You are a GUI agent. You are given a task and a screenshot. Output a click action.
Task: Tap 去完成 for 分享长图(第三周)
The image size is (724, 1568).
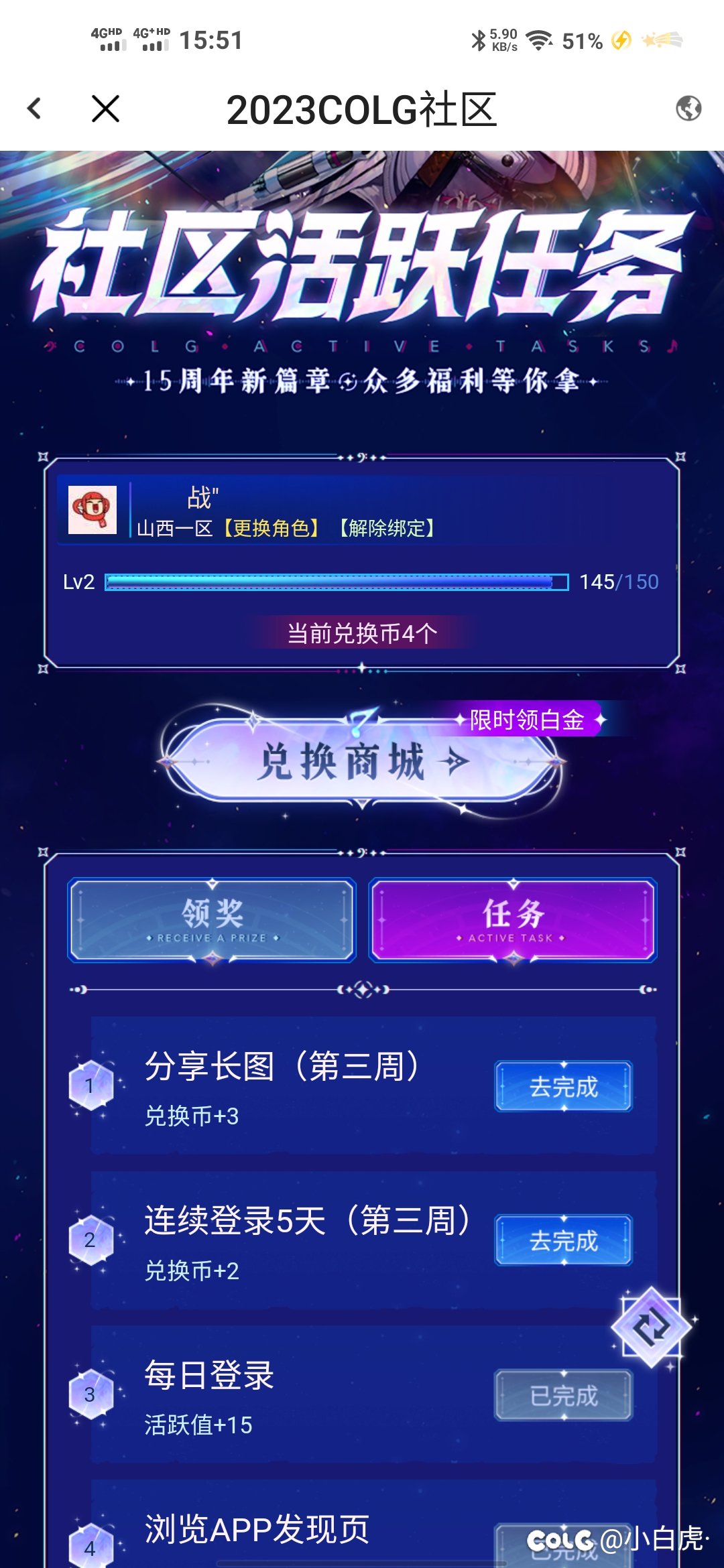[563, 1086]
